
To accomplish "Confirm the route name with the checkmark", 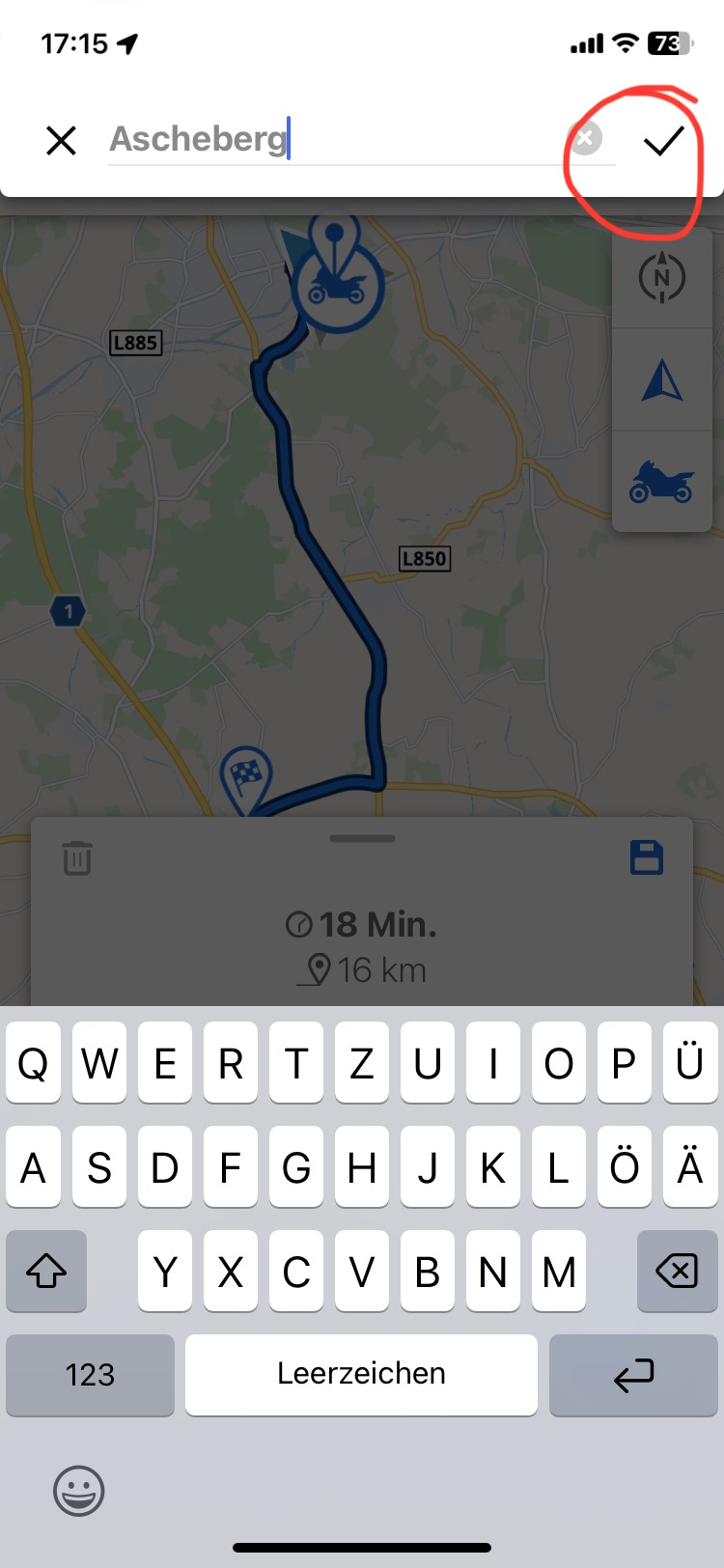I will (x=663, y=142).
